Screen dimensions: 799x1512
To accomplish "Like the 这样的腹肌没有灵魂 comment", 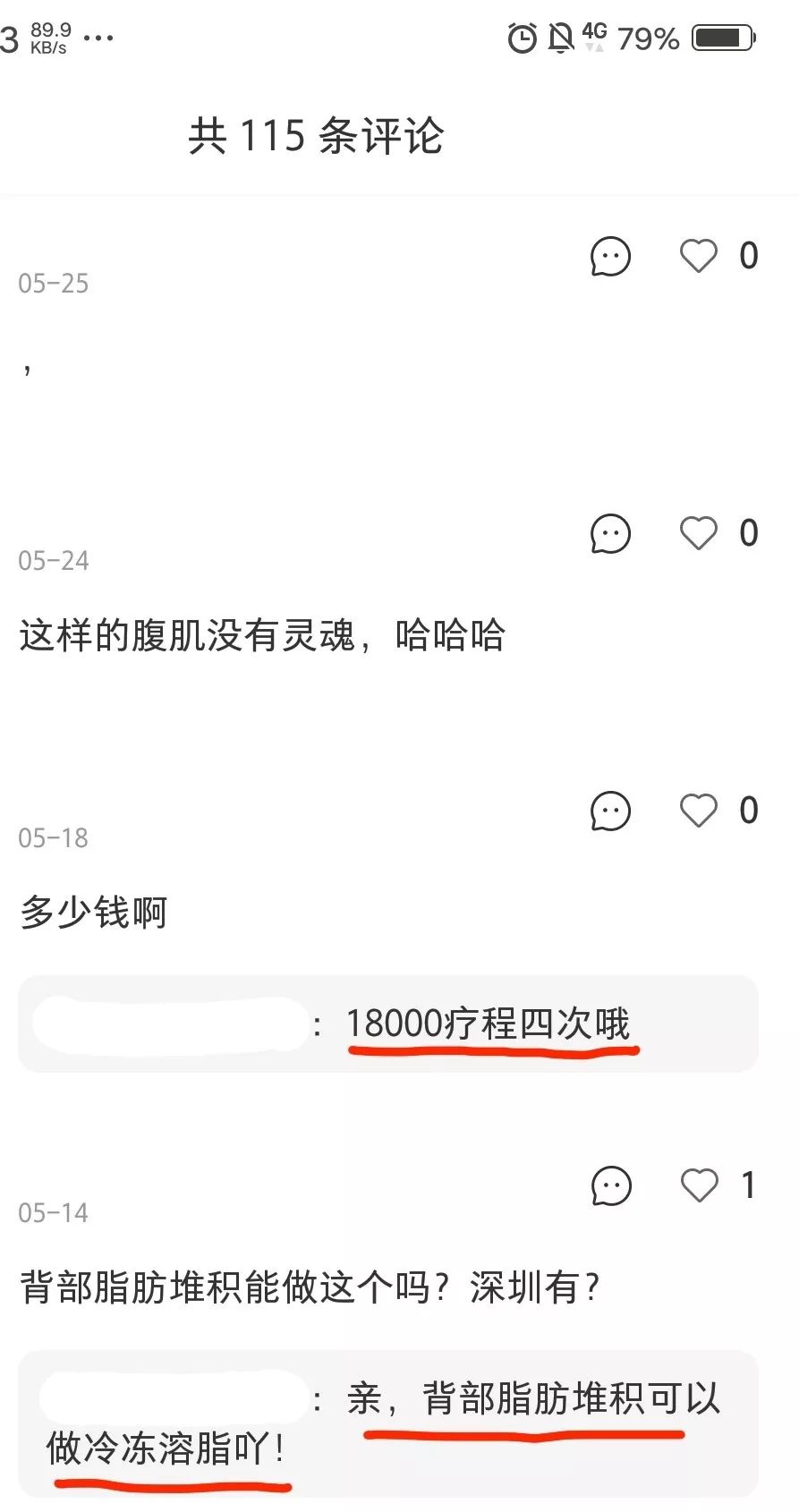I will pyautogui.click(x=698, y=533).
